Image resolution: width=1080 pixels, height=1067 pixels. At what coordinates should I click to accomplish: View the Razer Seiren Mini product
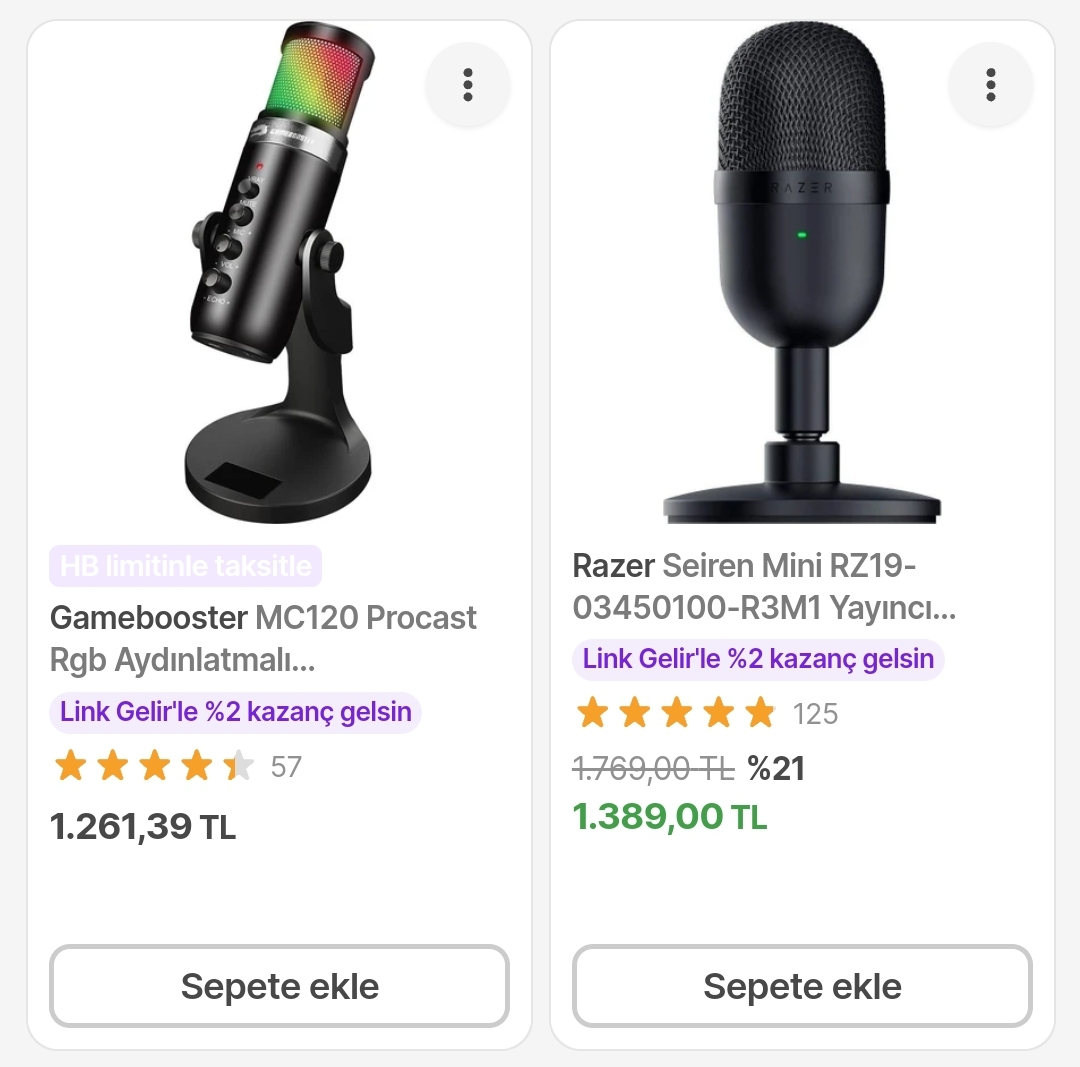[x=763, y=587]
